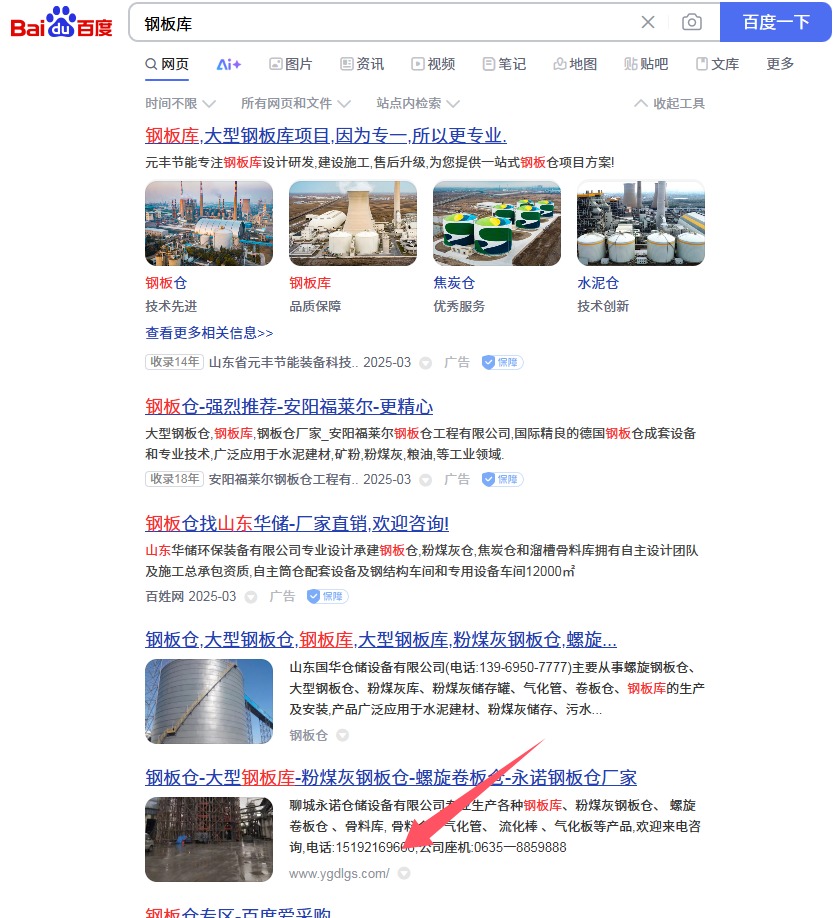Open the 焦炭仓 image tile
This screenshot has height=918, width=836.
pyautogui.click(x=497, y=223)
